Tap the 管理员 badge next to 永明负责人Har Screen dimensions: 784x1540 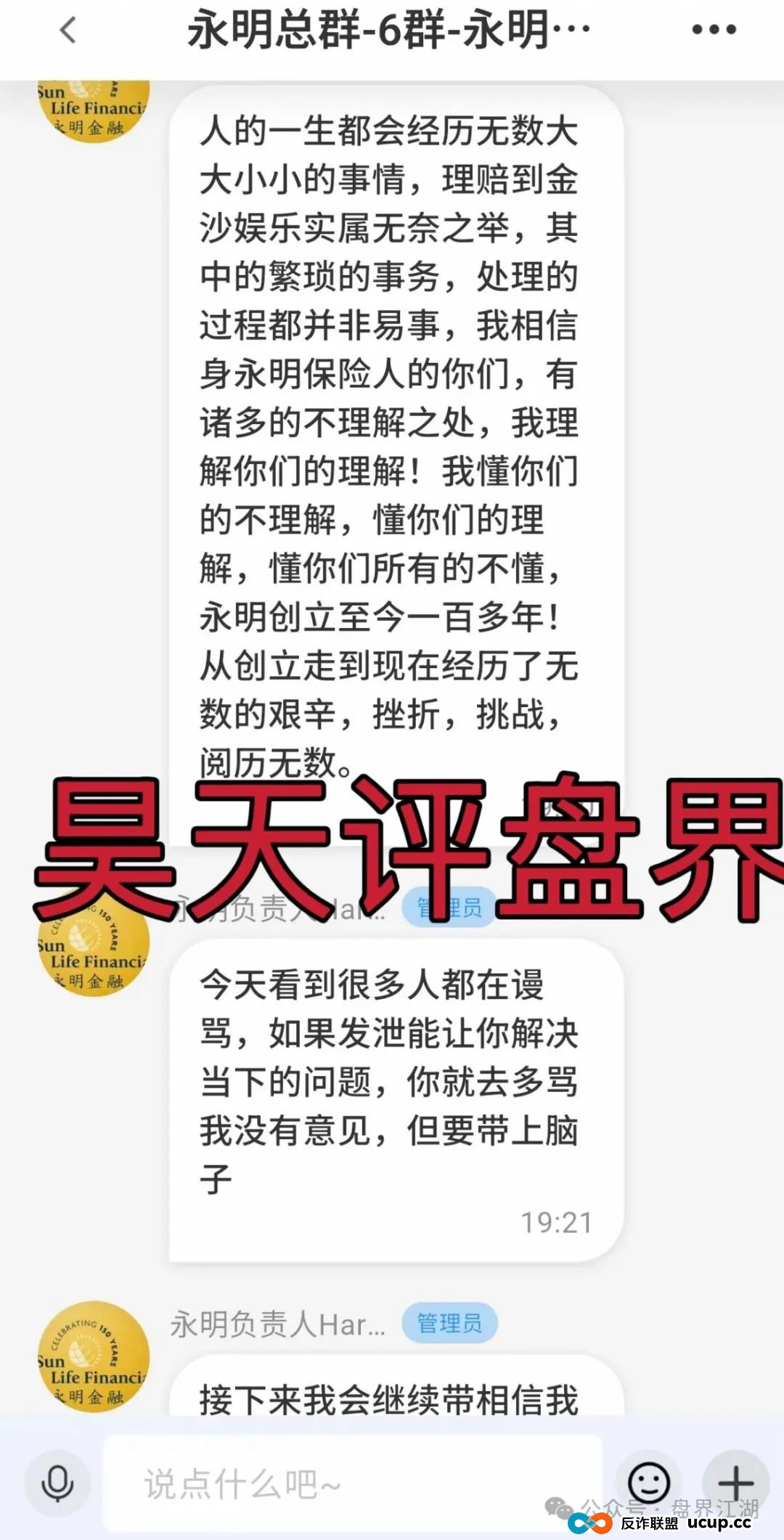click(x=450, y=1323)
